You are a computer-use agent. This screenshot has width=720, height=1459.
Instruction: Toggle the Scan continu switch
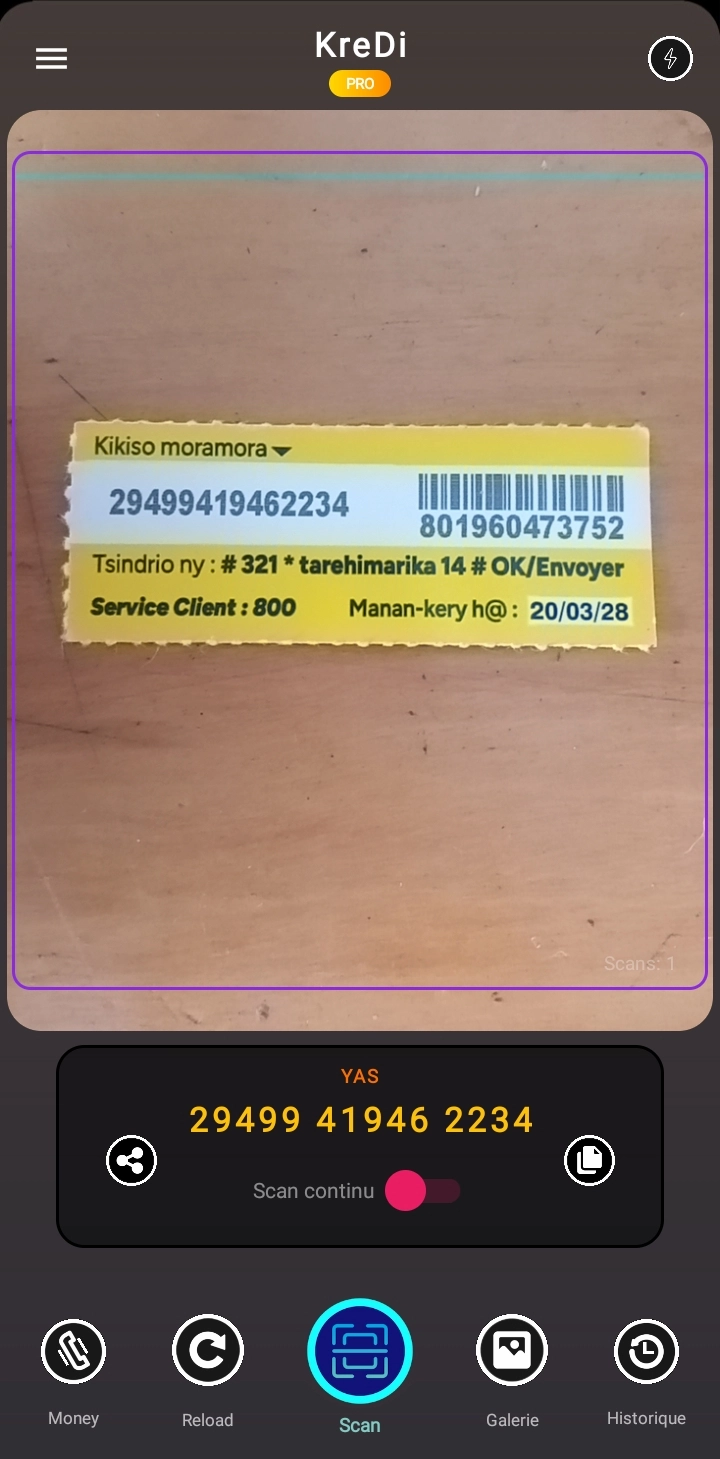click(422, 1191)
